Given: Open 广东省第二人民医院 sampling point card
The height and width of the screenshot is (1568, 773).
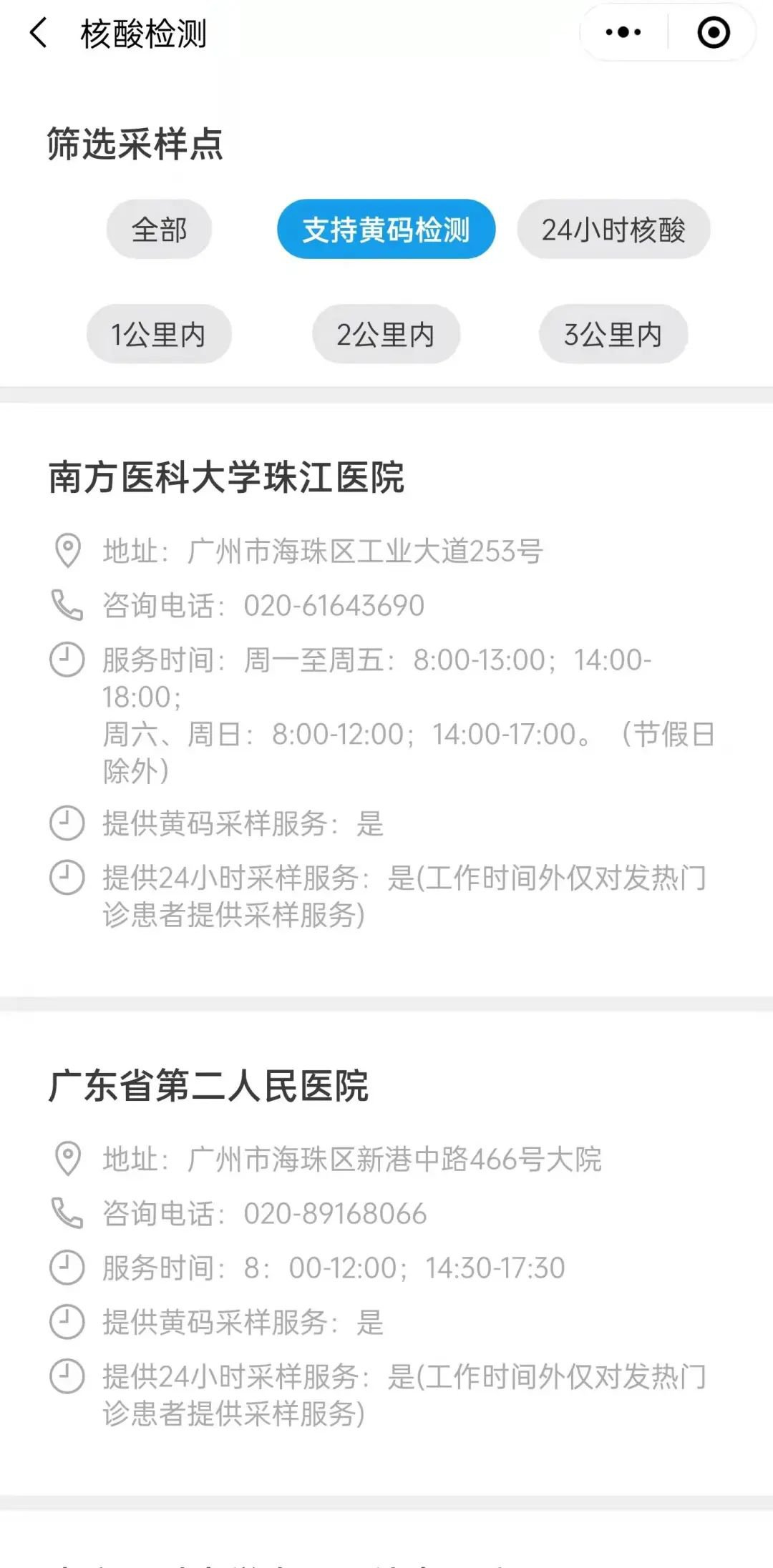Looking at the screenshot, I should (208, 1086).
